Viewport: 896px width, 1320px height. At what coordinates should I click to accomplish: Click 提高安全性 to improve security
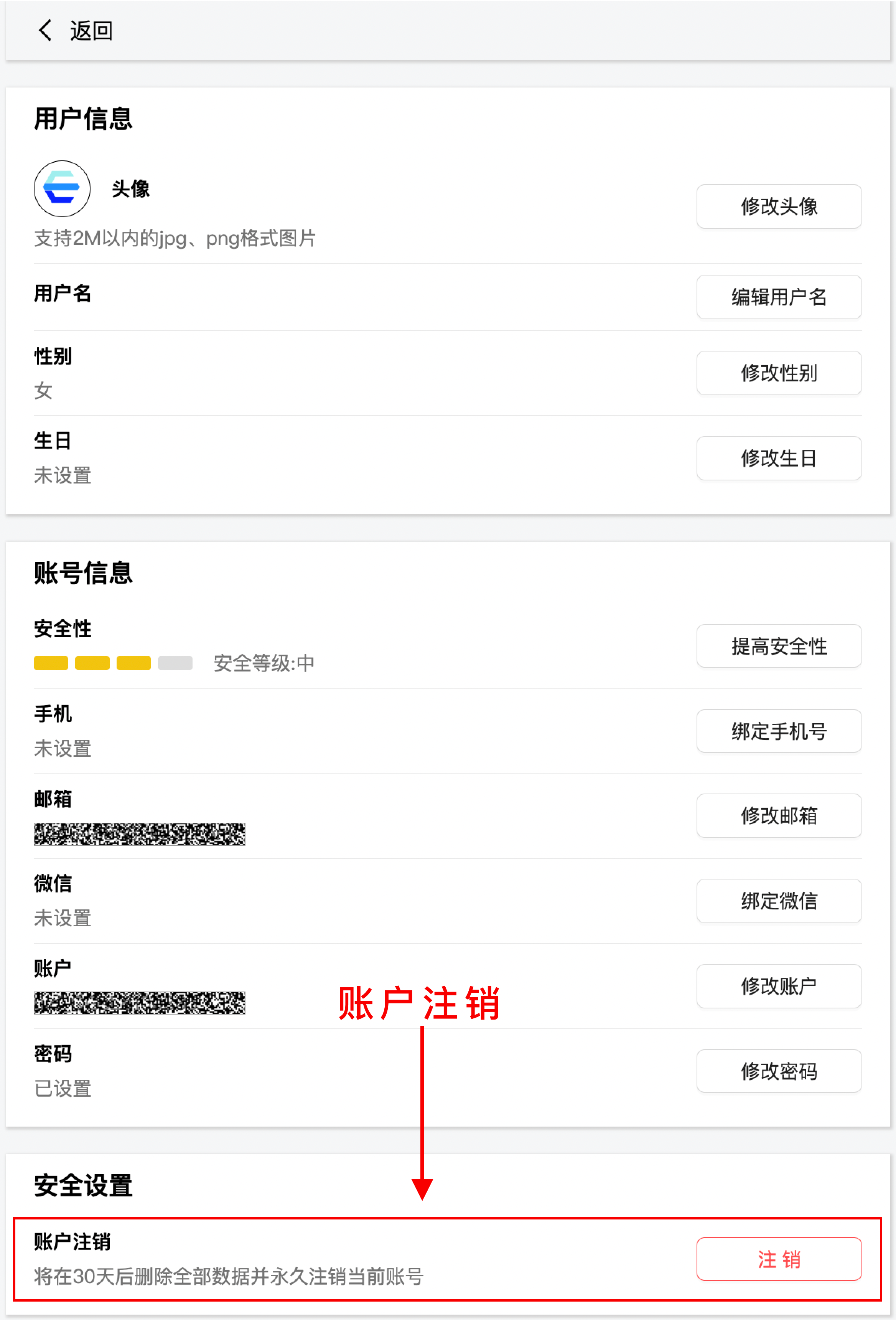[779, 646]
